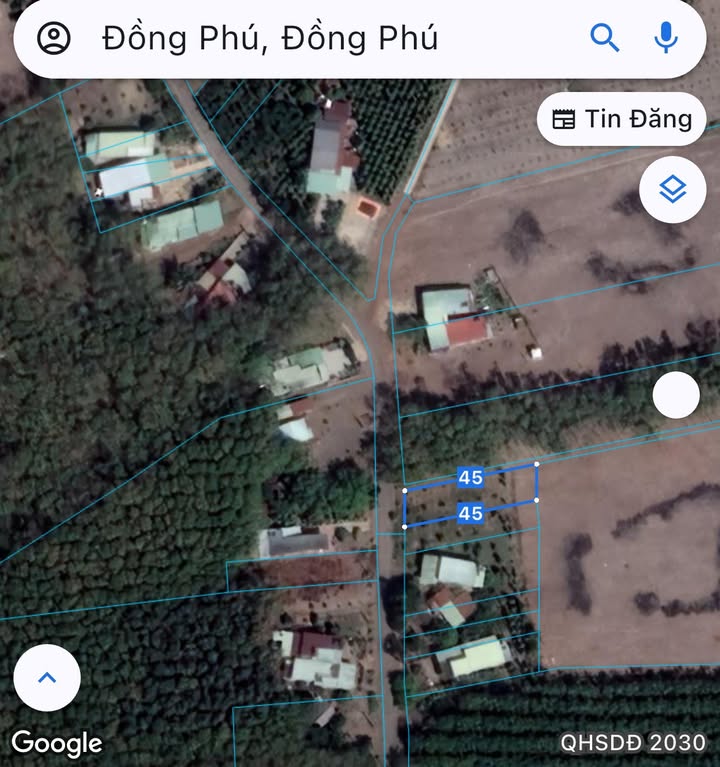This screenshot has height=767, width=720.
Task: Tap the plain white round button
Action: [676, 395]
